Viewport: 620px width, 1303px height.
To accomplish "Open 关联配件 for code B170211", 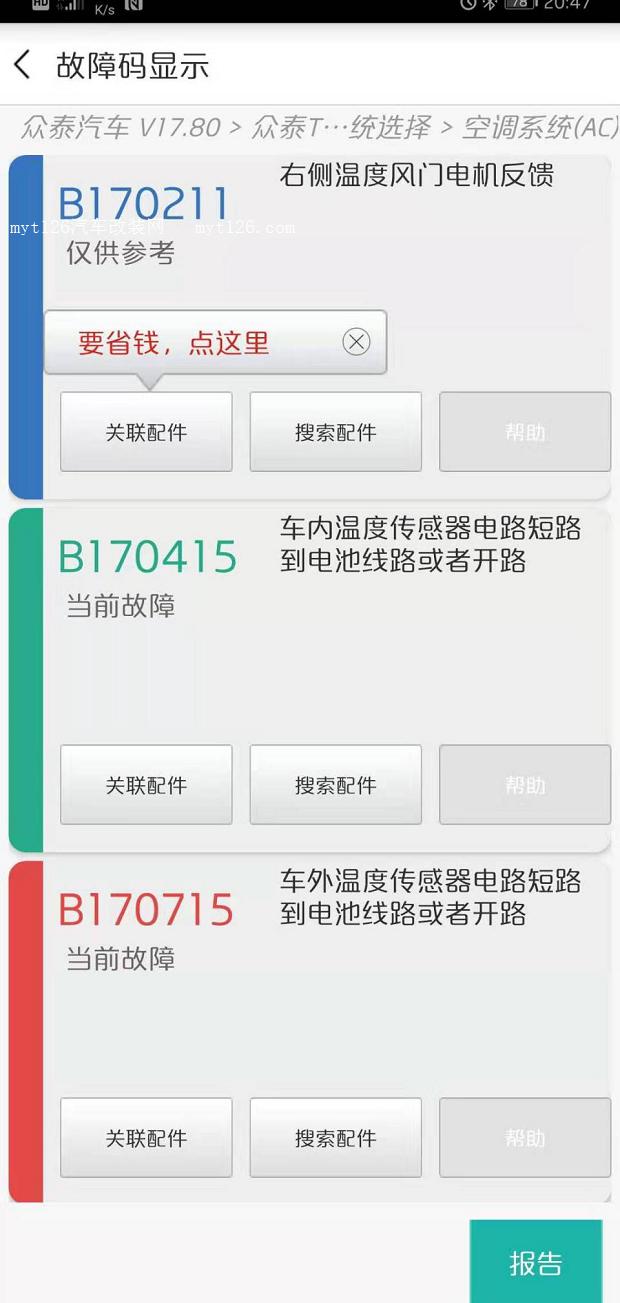I will [146, 432].
